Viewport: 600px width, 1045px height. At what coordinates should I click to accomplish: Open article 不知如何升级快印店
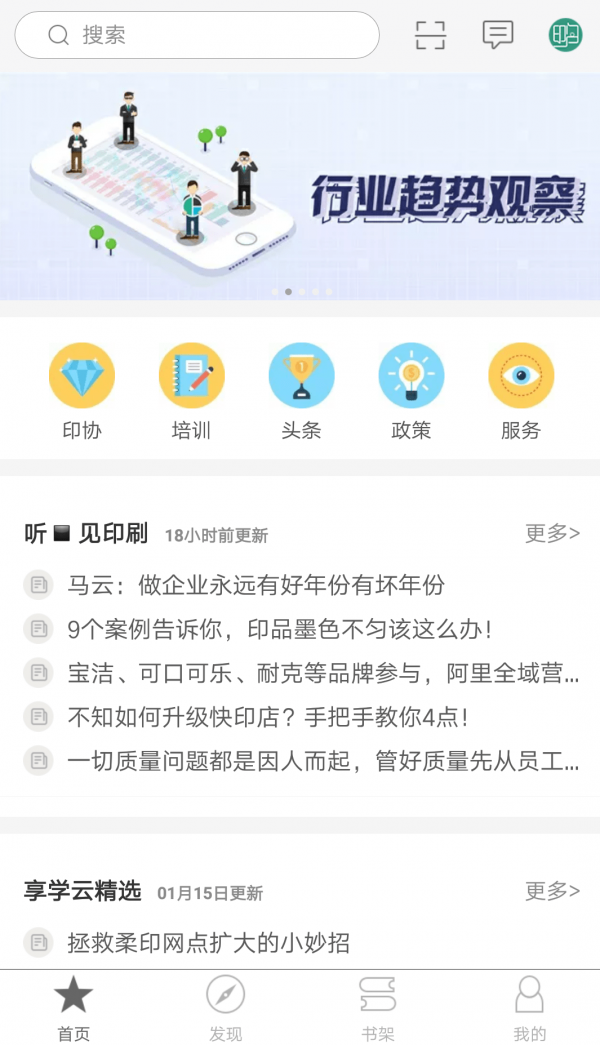click(267, 717)
